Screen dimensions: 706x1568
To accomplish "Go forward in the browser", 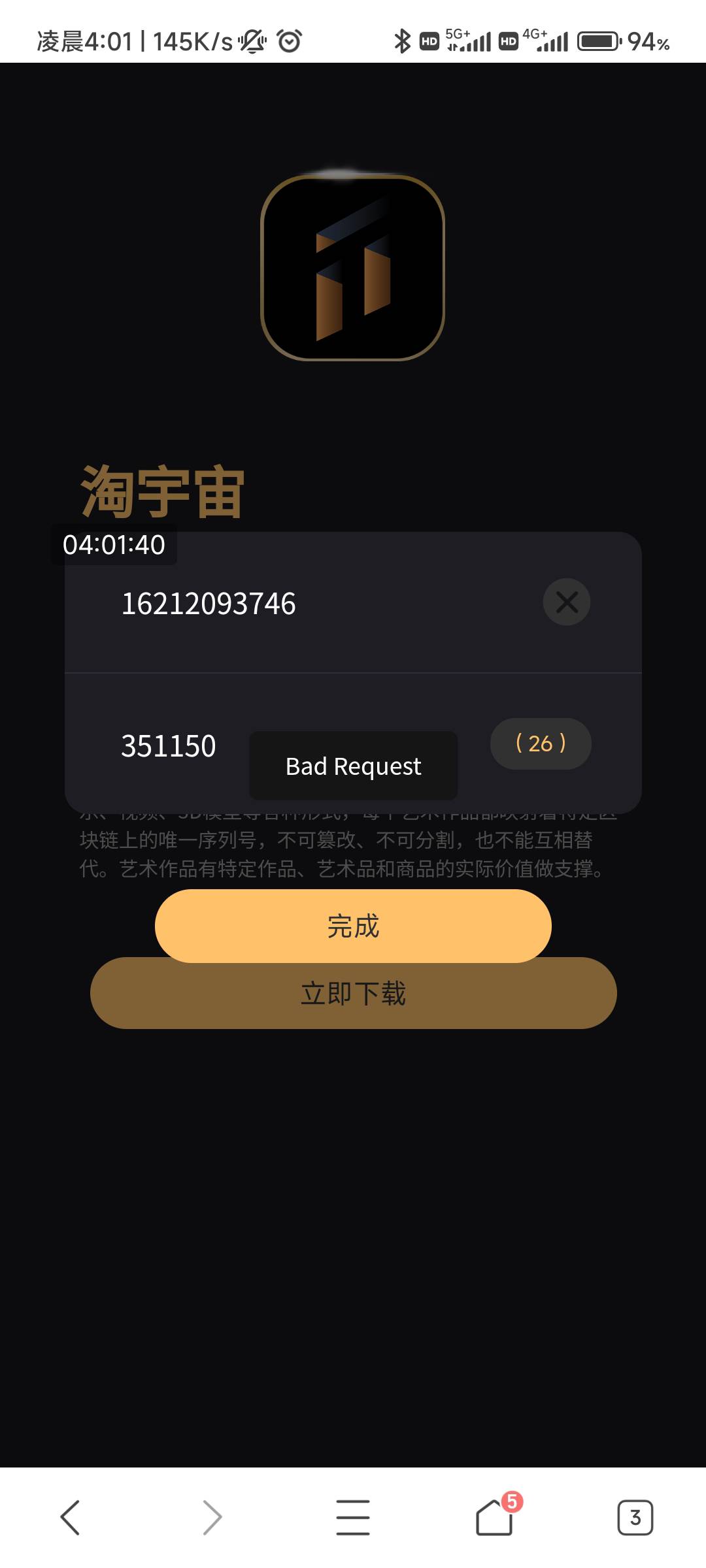I will (x=212, y=1517).
